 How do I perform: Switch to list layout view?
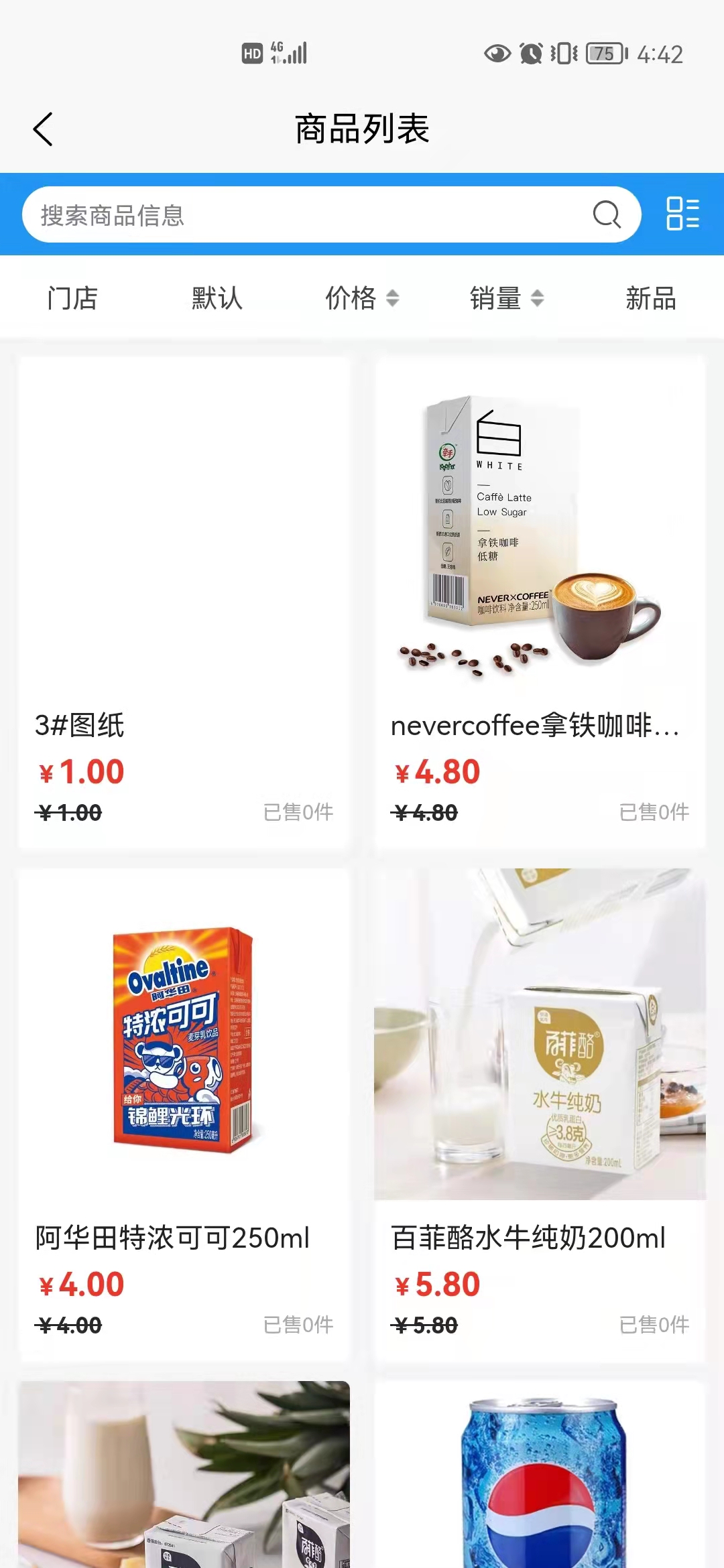(x=682, y=214)
